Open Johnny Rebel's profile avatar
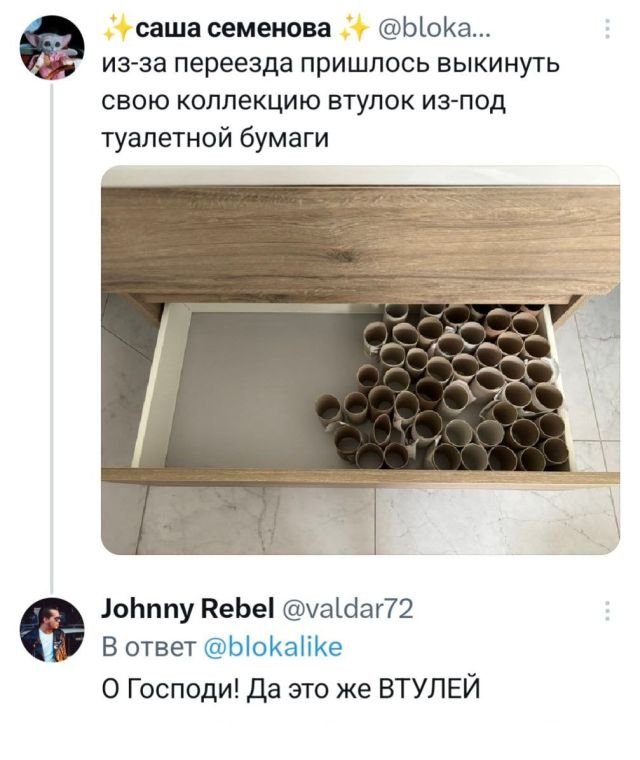 coord(45,630)
